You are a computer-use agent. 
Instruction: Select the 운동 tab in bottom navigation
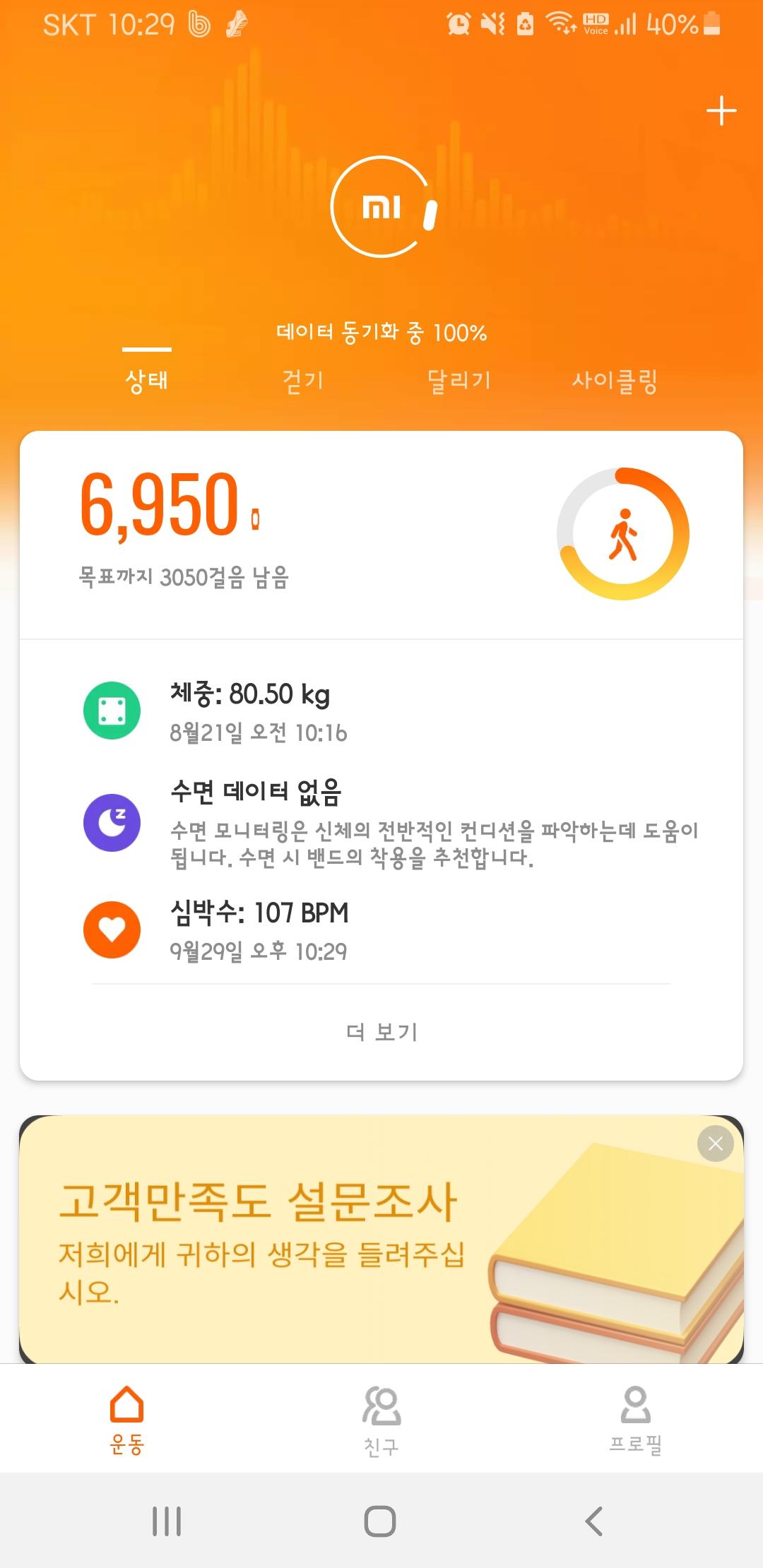coord(127,1420)
